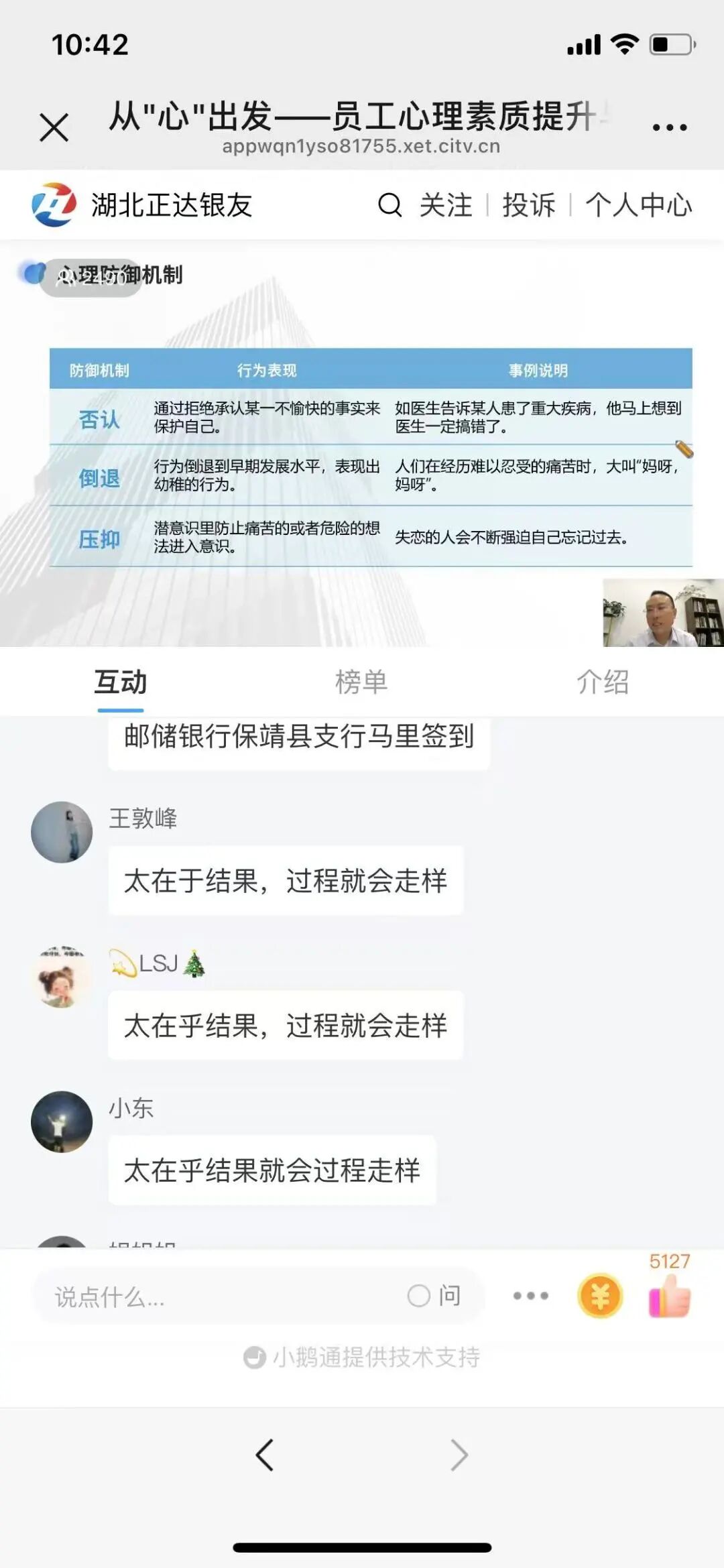Screen dimensions: 724x1568
Task: Like the live stream with the thumbs-up icon
Action: (669, 1295)
